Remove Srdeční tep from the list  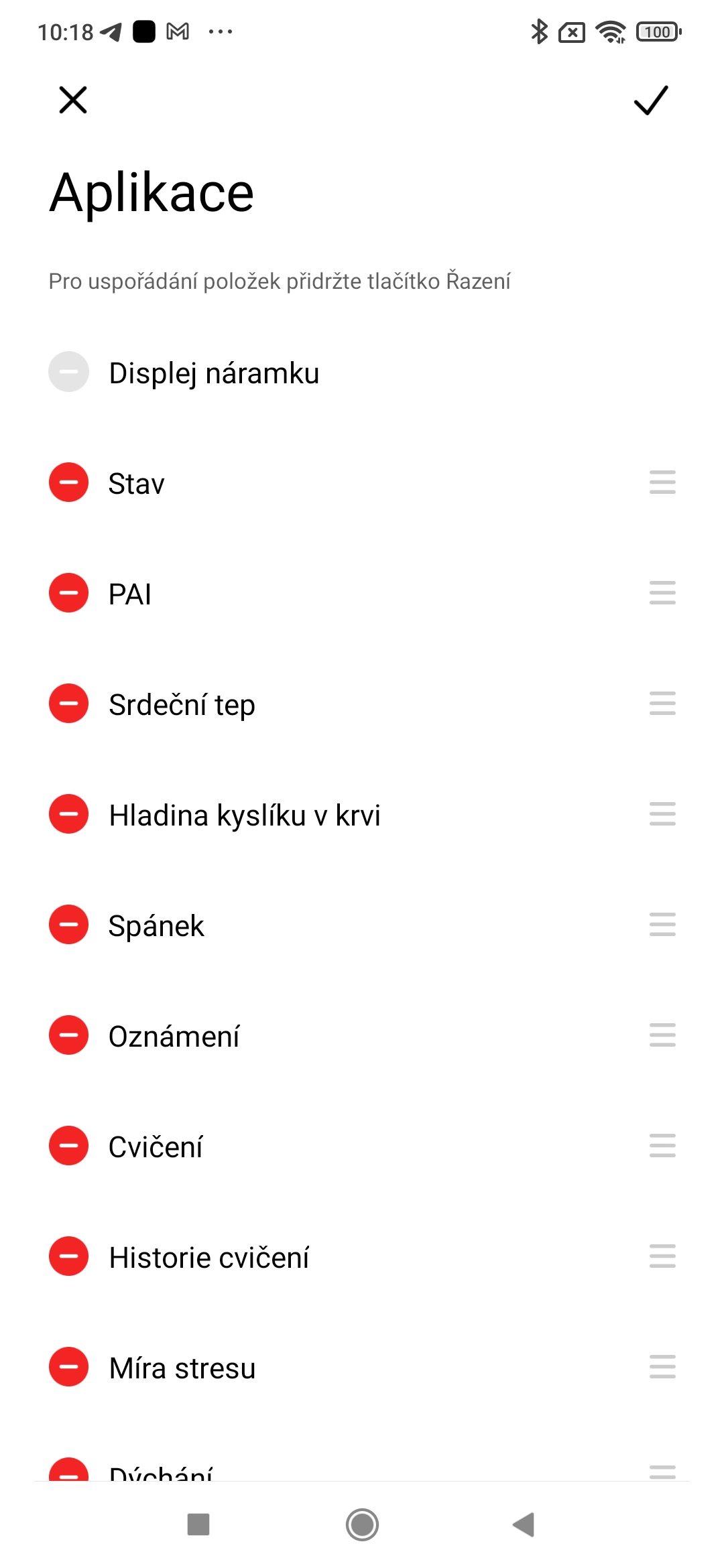68,704
